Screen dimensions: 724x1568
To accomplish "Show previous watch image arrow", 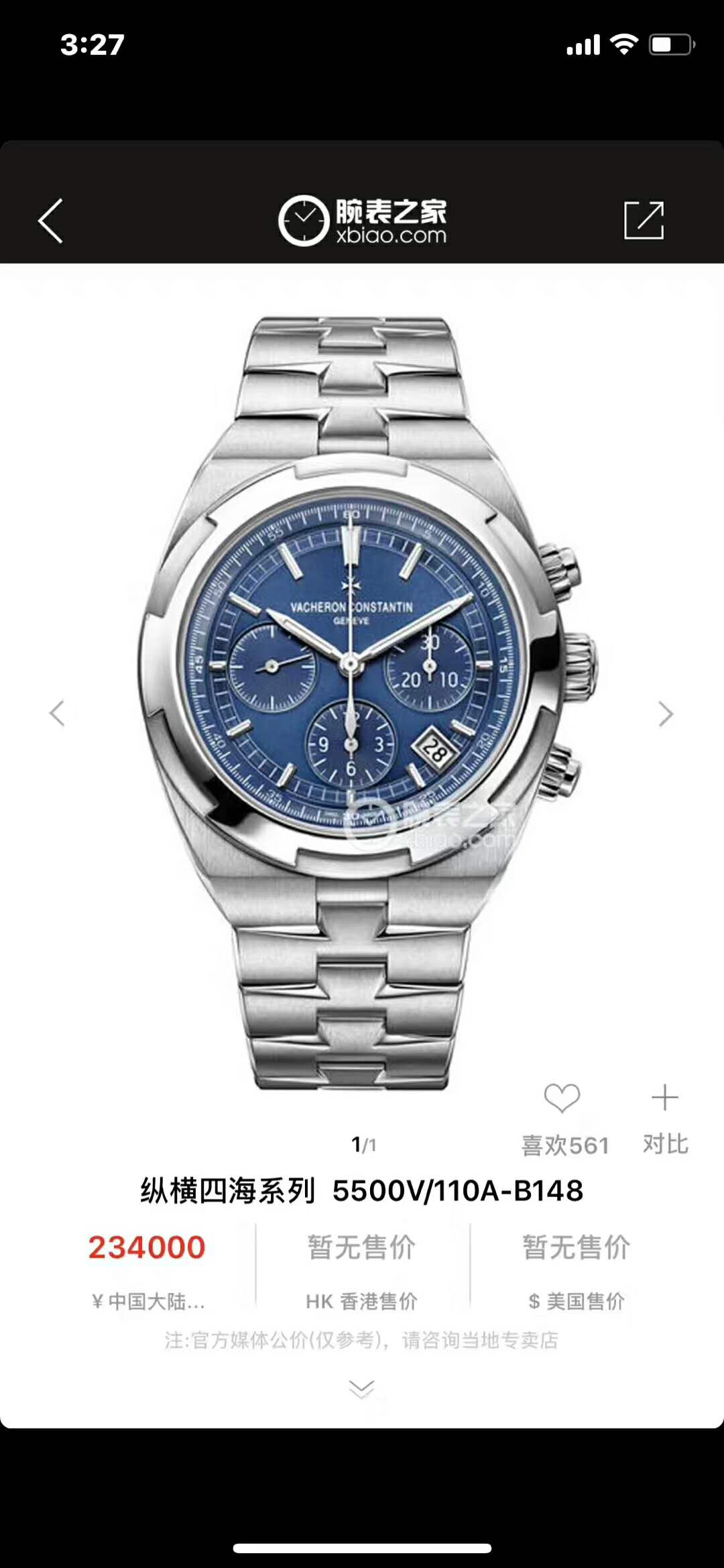I will tap(58, 714).
